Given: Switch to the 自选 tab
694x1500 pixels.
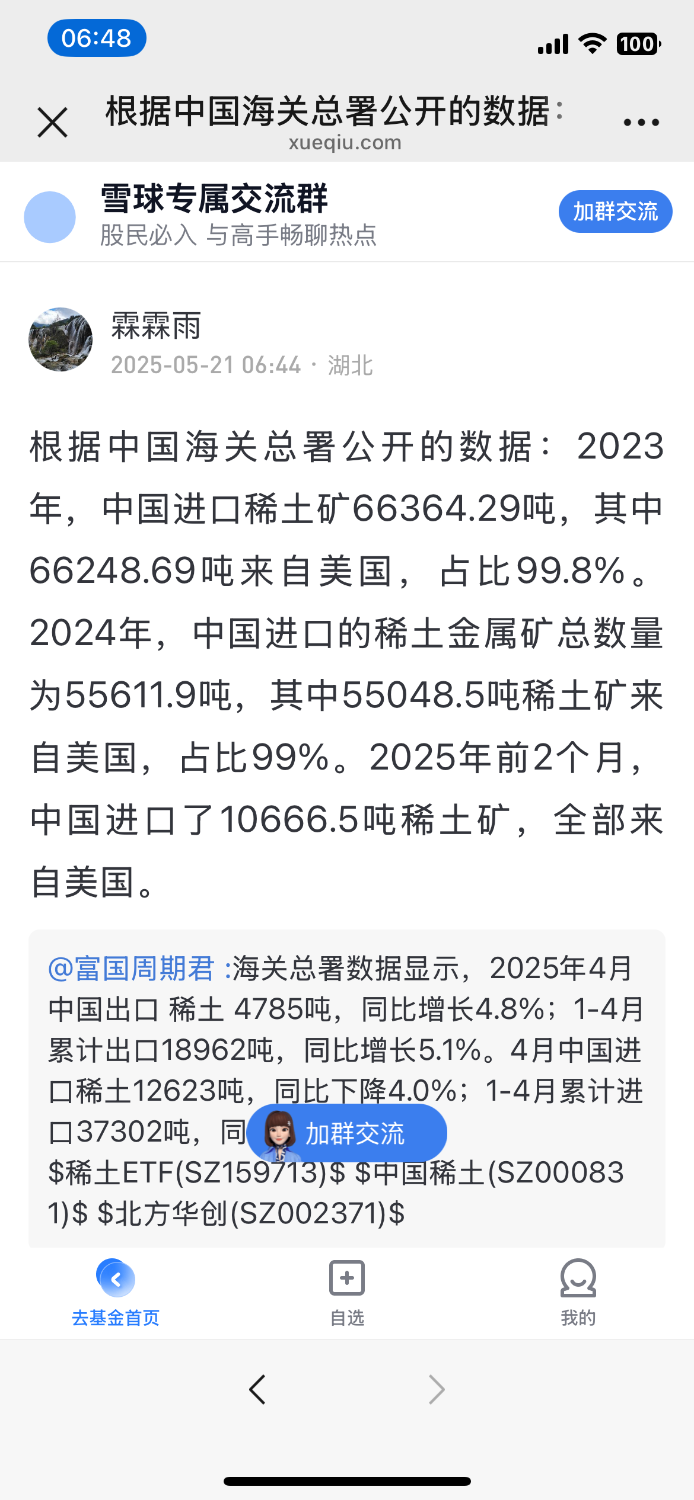Looking at the screenshot, I should [x=347, y=1293].
